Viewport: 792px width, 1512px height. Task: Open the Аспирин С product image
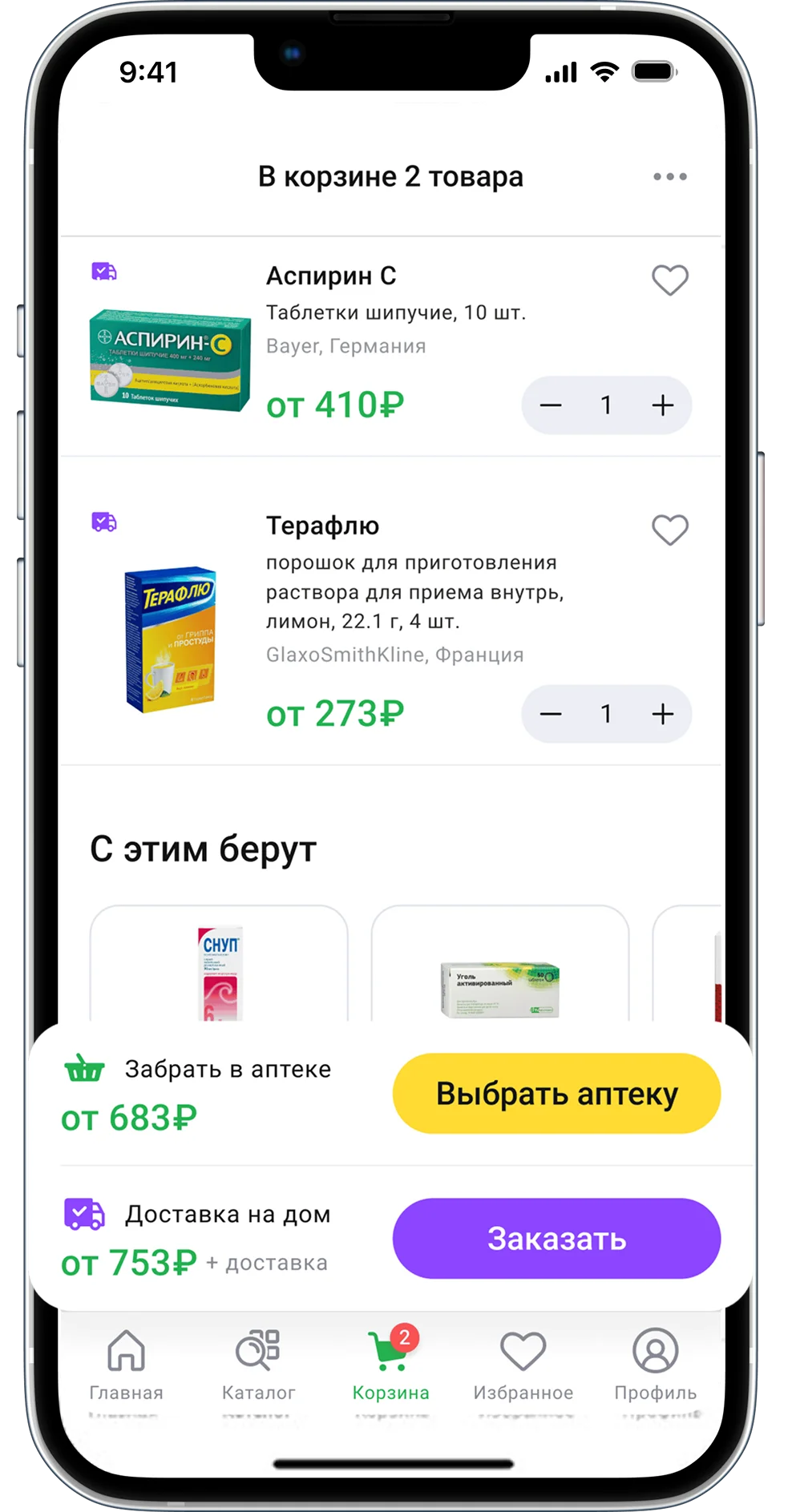point(170,361)
